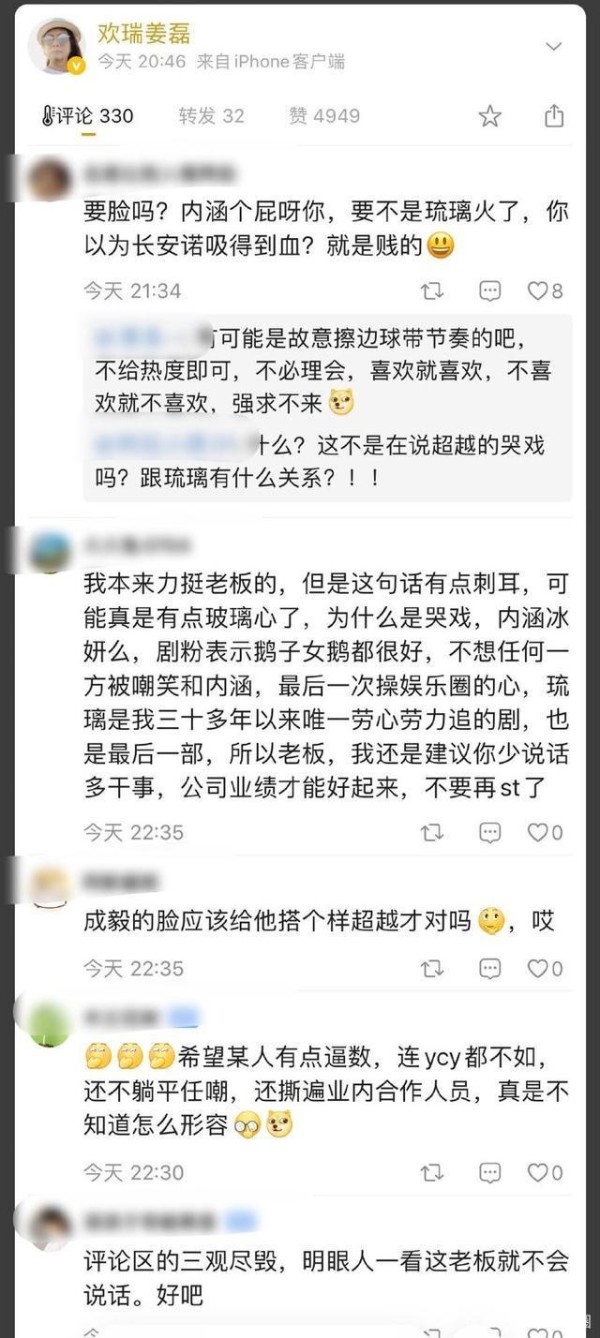The height and width of the screenshot is (1338, 600).
Task: Reply to the comment posted at 22:30
Action: coord(489,1172)
